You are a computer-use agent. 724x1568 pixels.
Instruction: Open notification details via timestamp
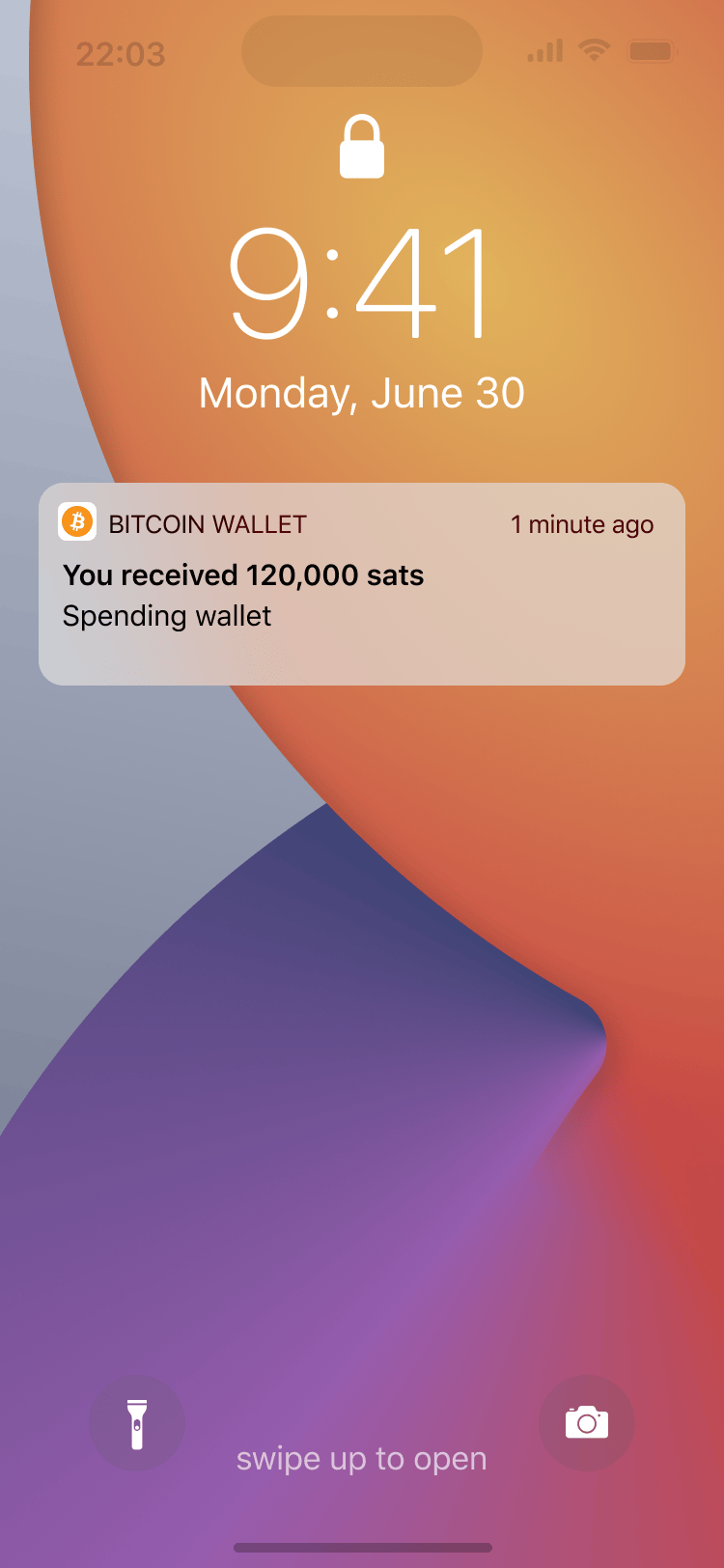coord(583,523)
